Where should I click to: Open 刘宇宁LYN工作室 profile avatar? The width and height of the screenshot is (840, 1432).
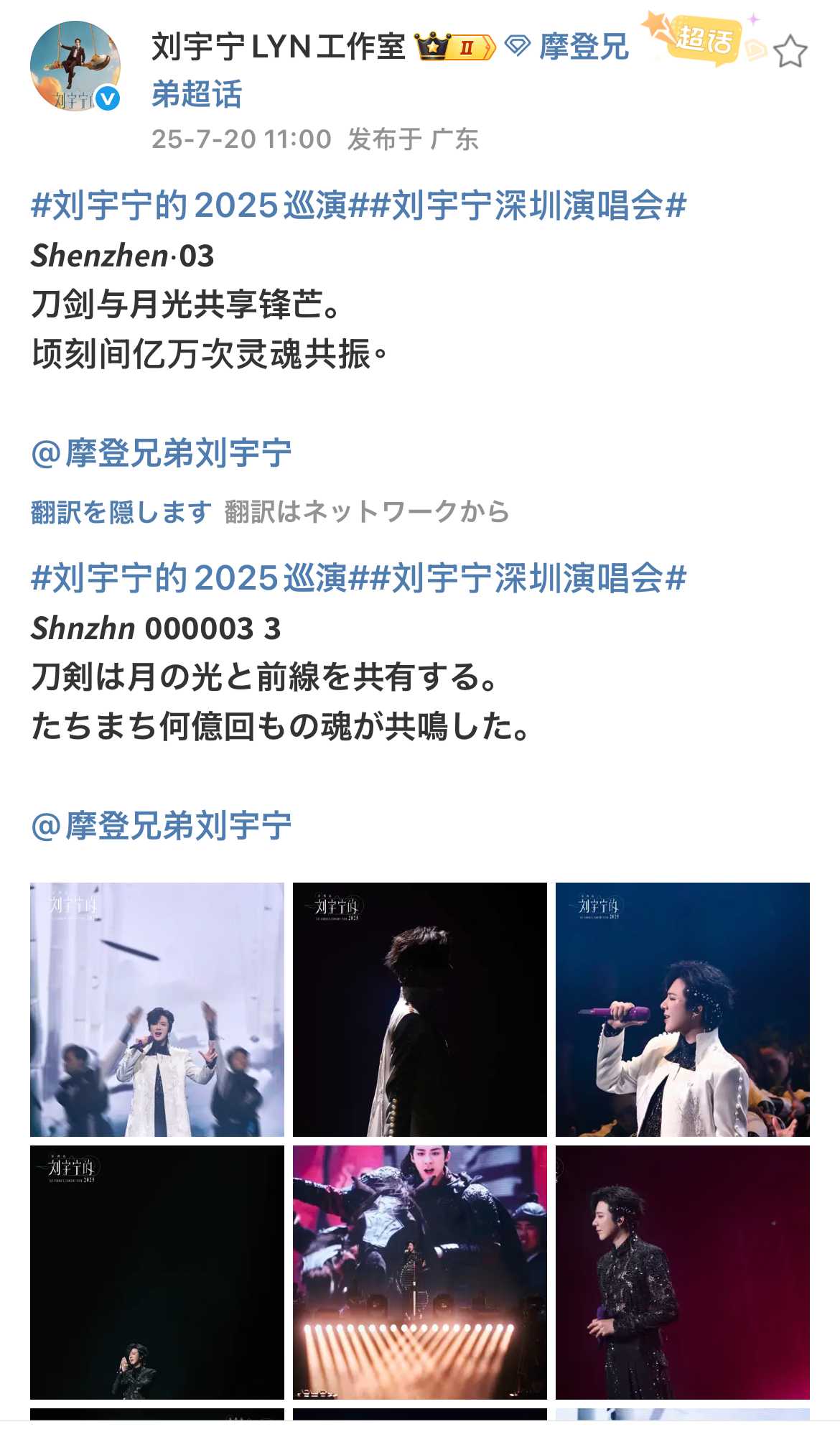(x=75, y=66)
